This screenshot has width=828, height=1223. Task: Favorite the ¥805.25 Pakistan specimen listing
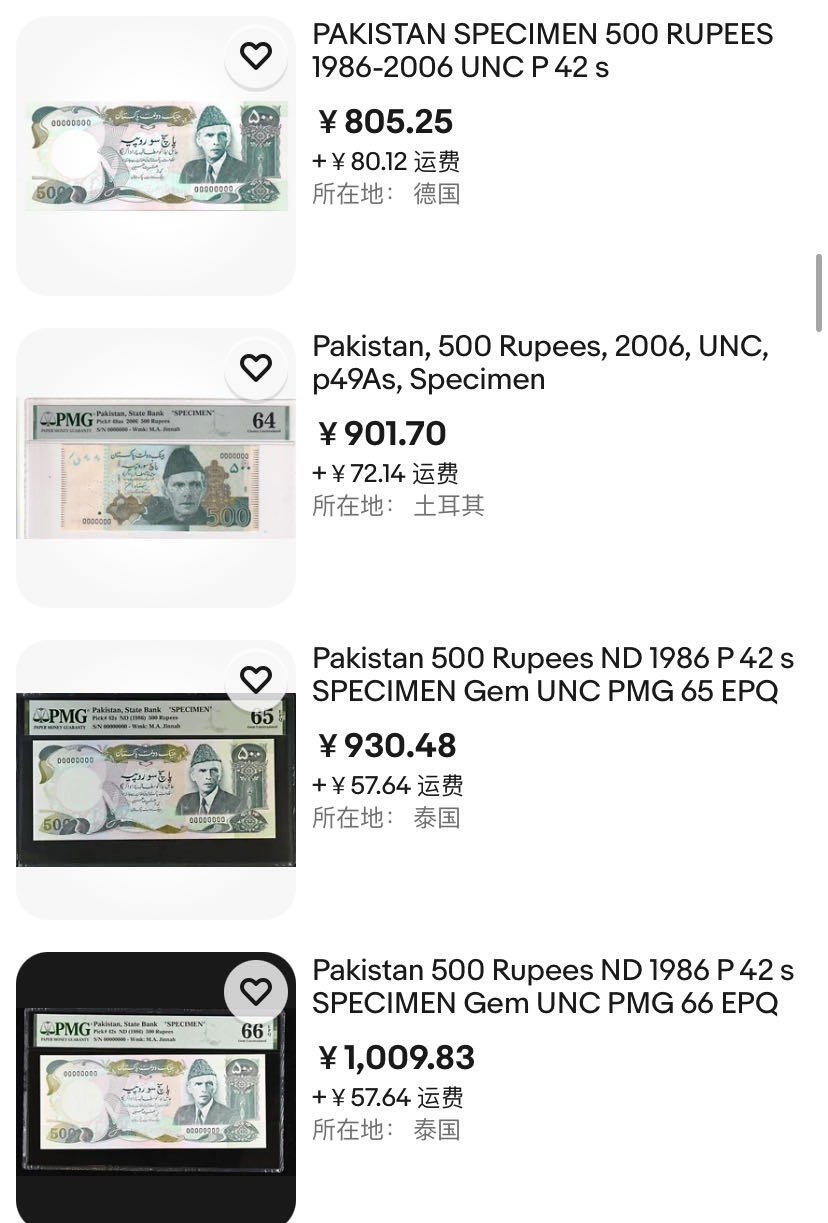(x=256, y=56)
